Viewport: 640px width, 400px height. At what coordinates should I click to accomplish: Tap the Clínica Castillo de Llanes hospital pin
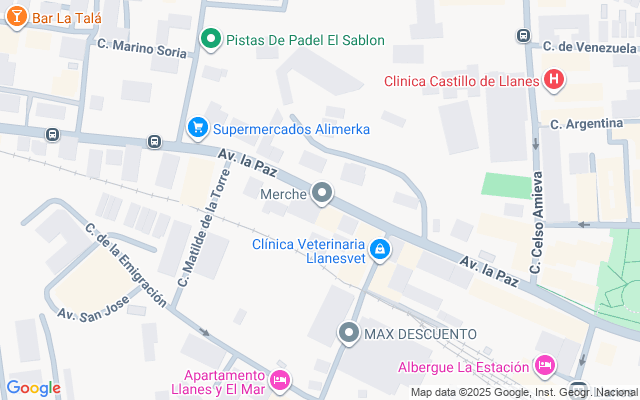554,81
